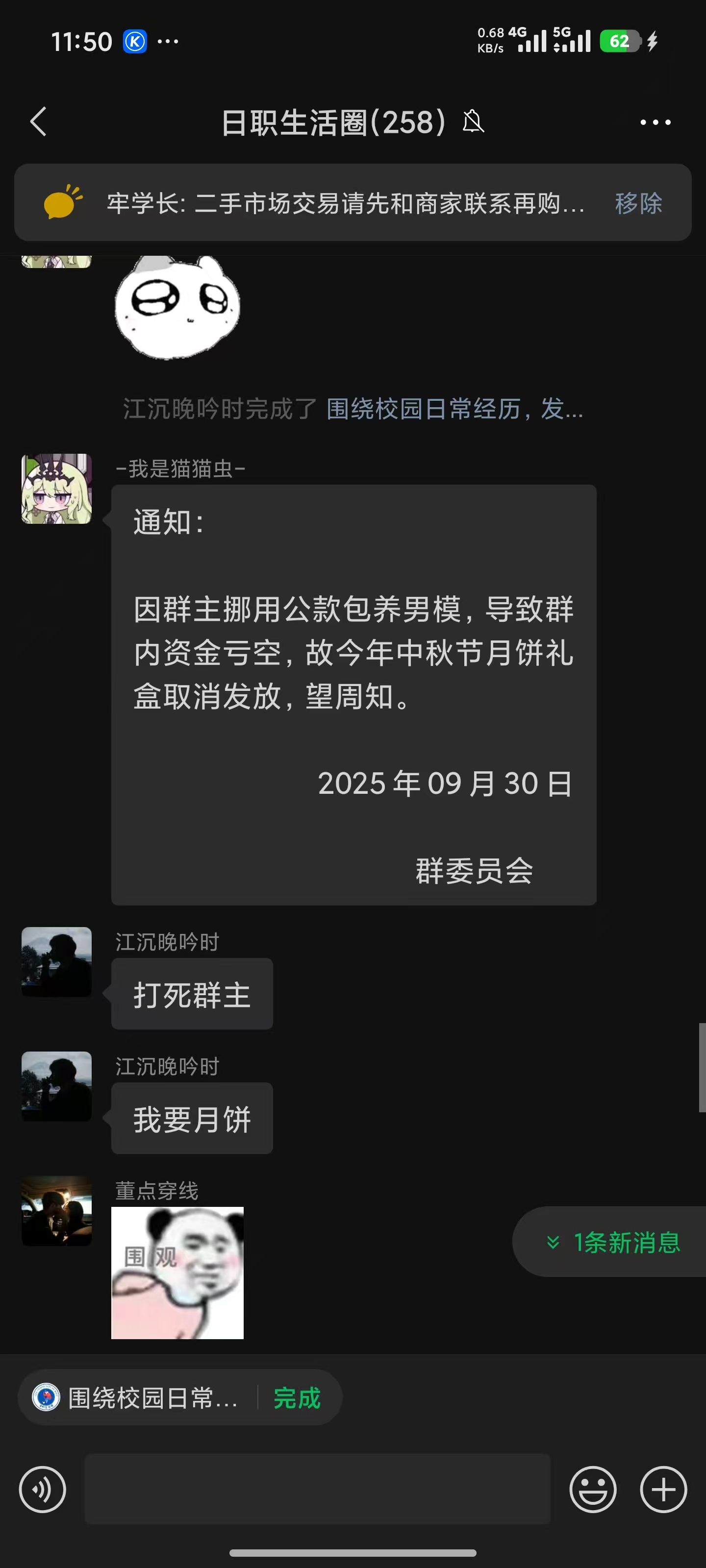View -我是猫猫虫-'s profile avatar
Image resolution: width=706 pixels, height=1568 pixels.
pos(57,489)
